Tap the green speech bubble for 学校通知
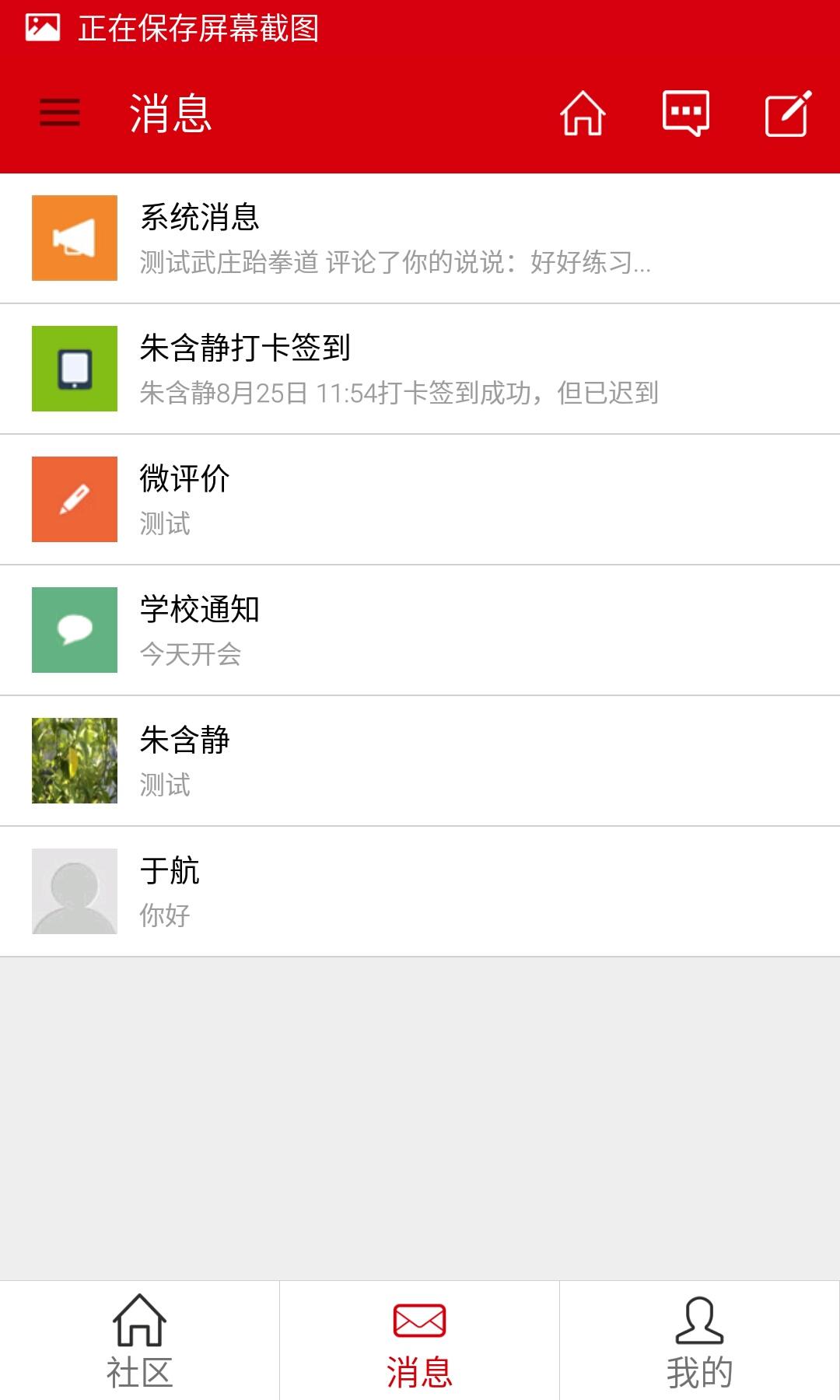Viewport: 840px width, 1400px height. [x=74, y=630]
